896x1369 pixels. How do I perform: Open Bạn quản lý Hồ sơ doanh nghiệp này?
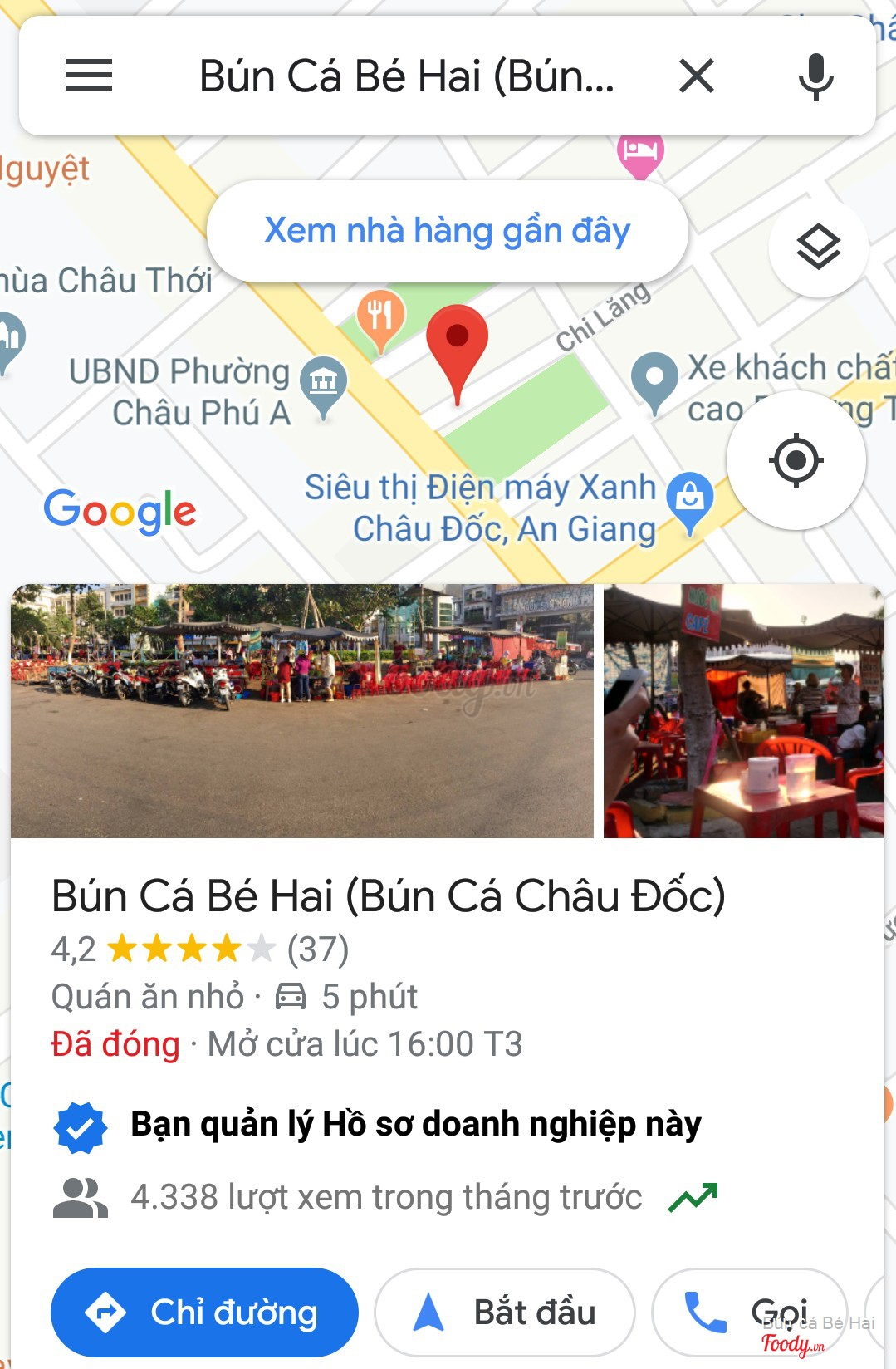click(x=415, y=1125)
